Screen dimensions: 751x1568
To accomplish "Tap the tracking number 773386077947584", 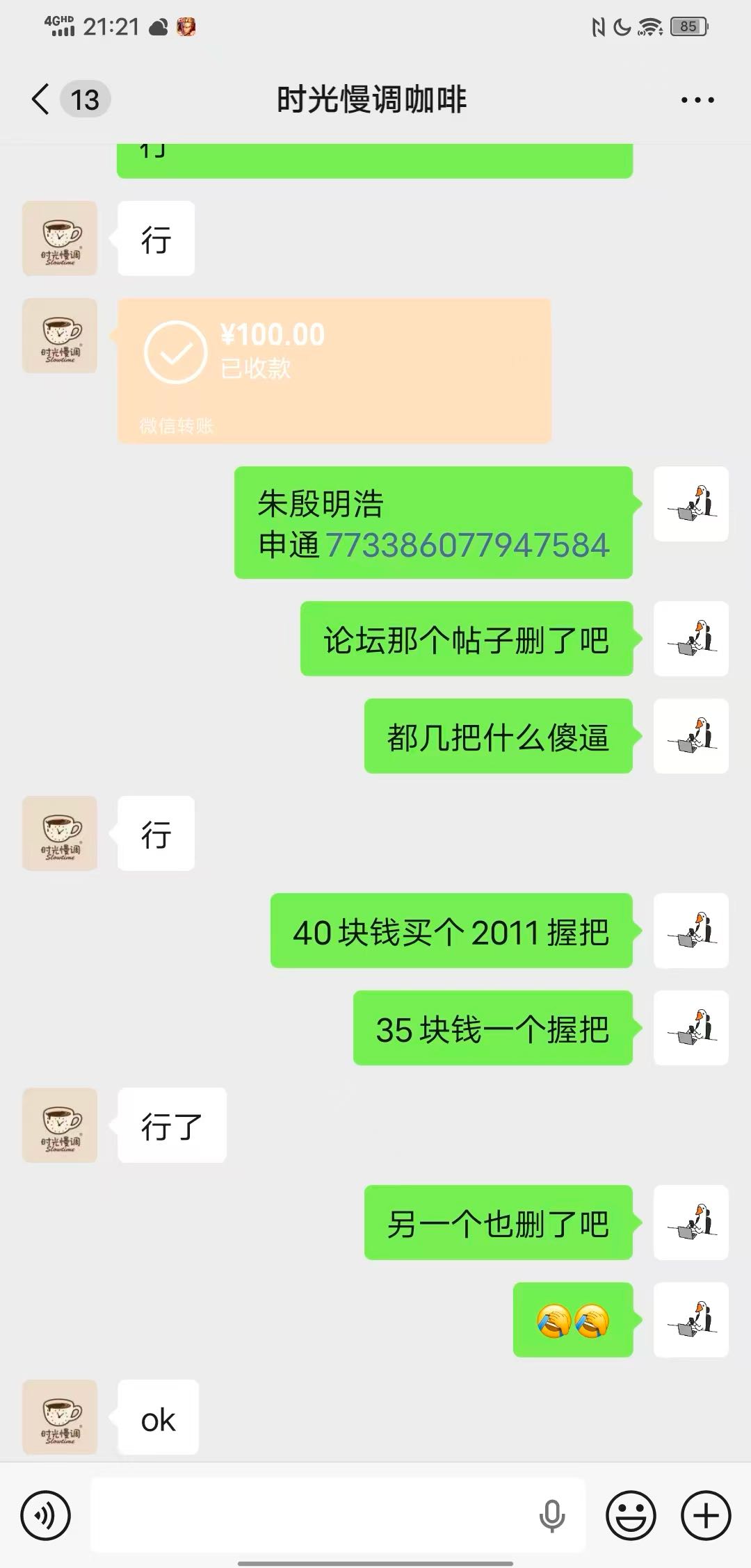I will 467,545.
